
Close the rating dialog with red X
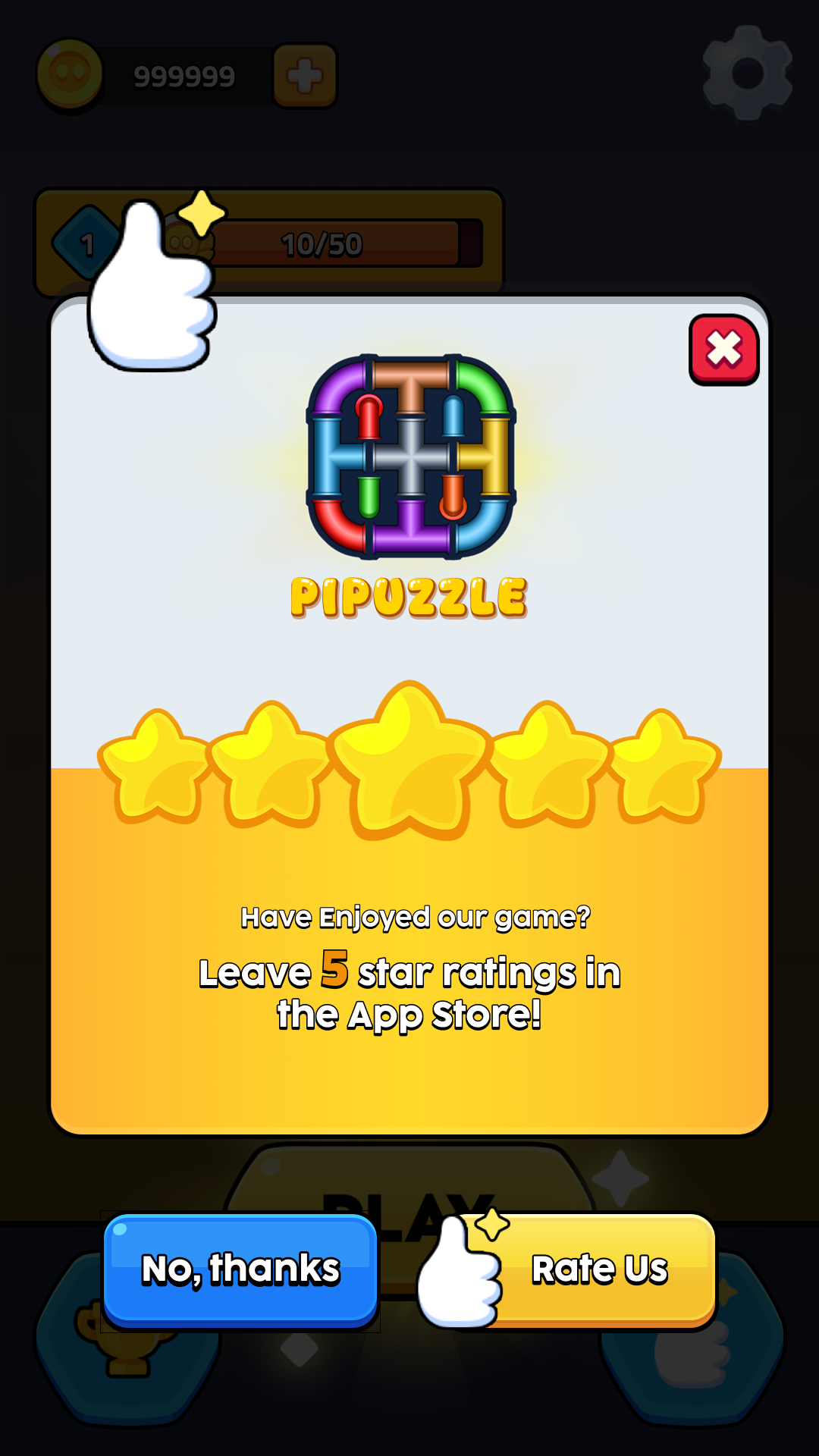click(x=723, y=350)
